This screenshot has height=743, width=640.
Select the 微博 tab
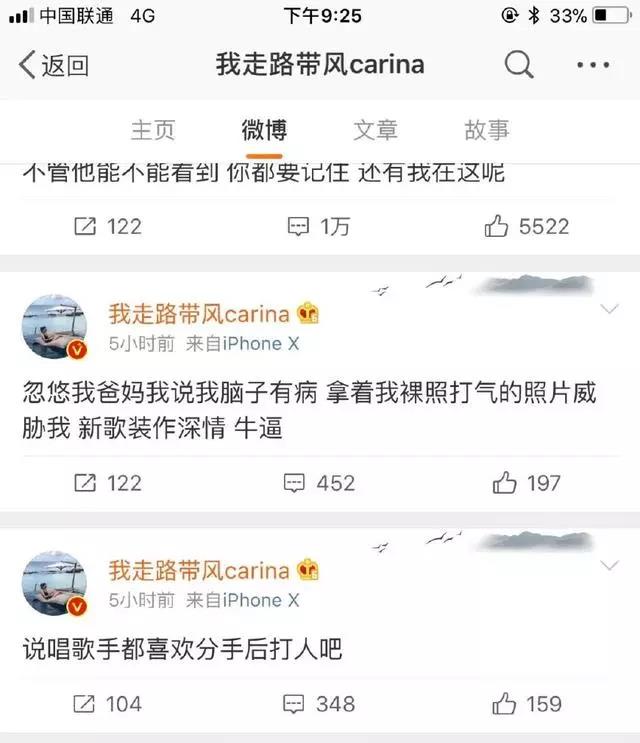pyautogui.click(x=264, y=129)
